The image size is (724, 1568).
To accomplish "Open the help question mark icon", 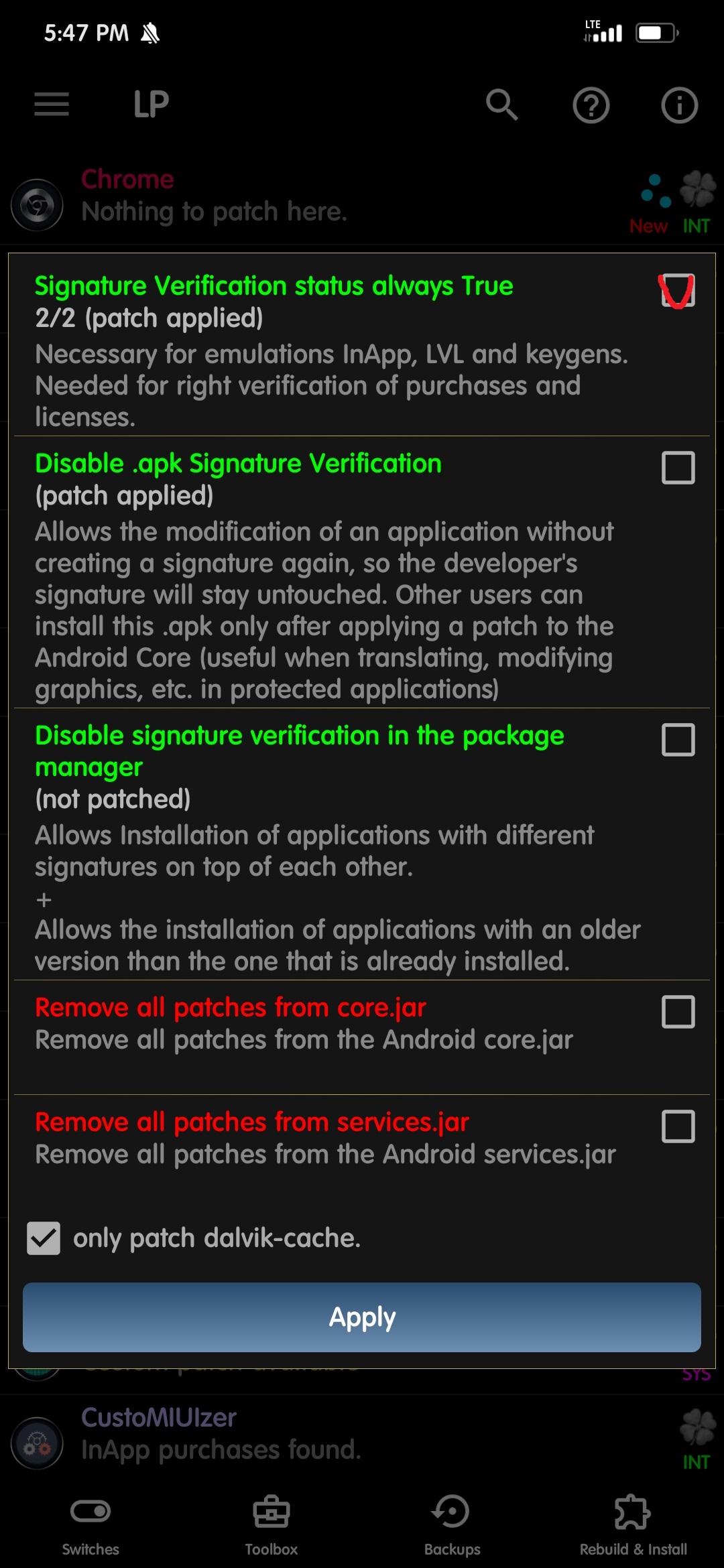I will [591, 105].
